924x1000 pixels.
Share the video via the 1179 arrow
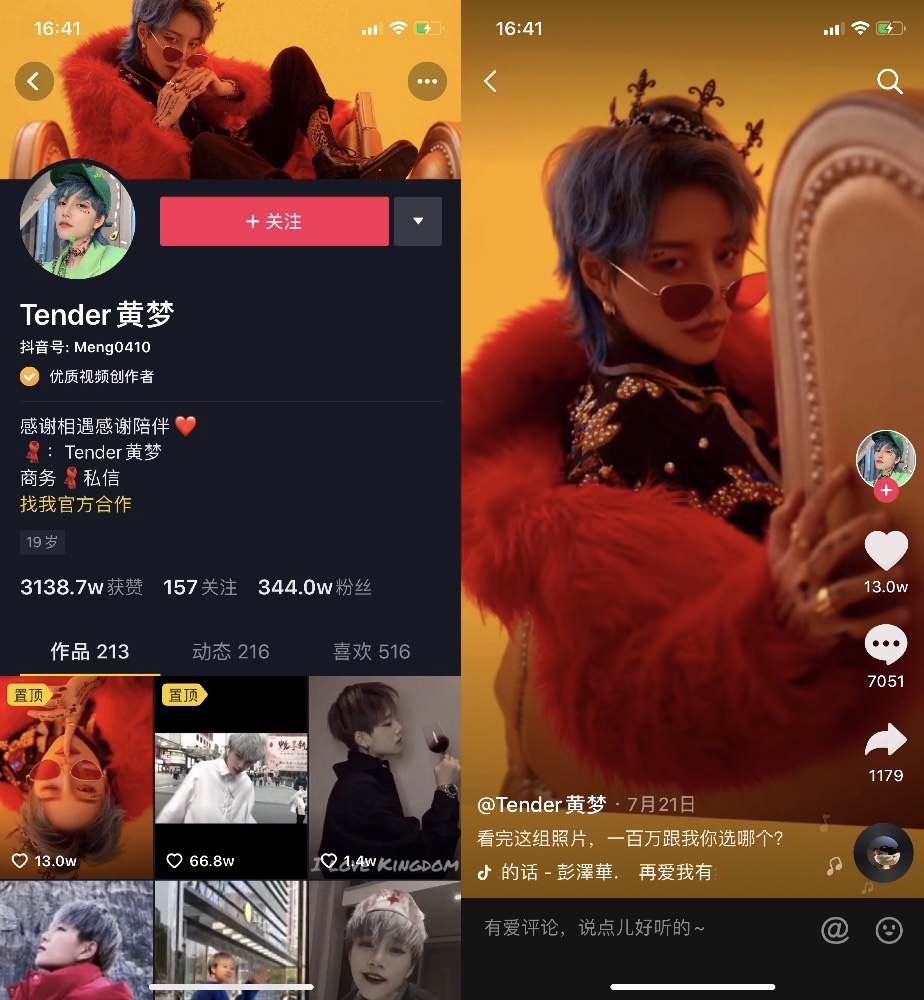885,741
